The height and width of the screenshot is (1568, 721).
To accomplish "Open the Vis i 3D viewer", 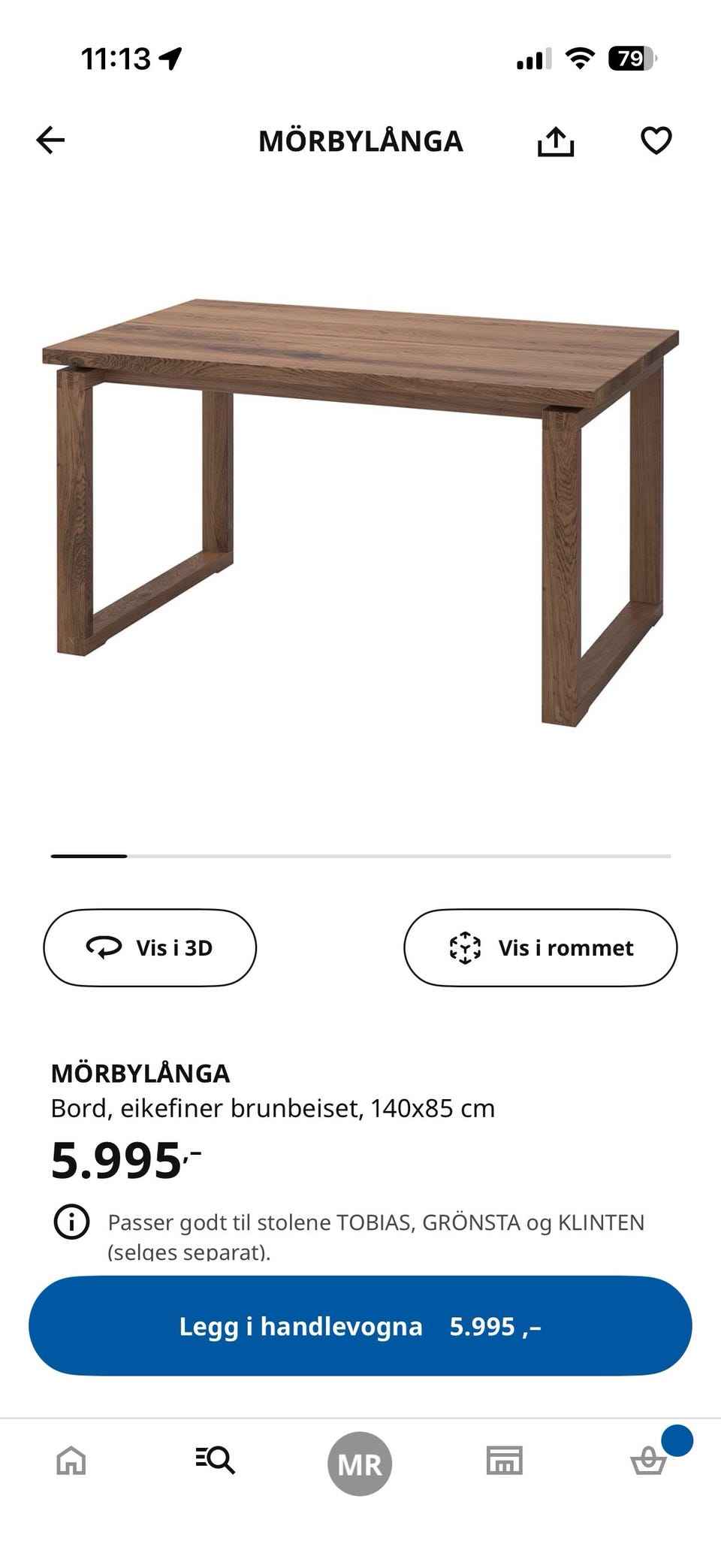I will (x=149, y=947).
